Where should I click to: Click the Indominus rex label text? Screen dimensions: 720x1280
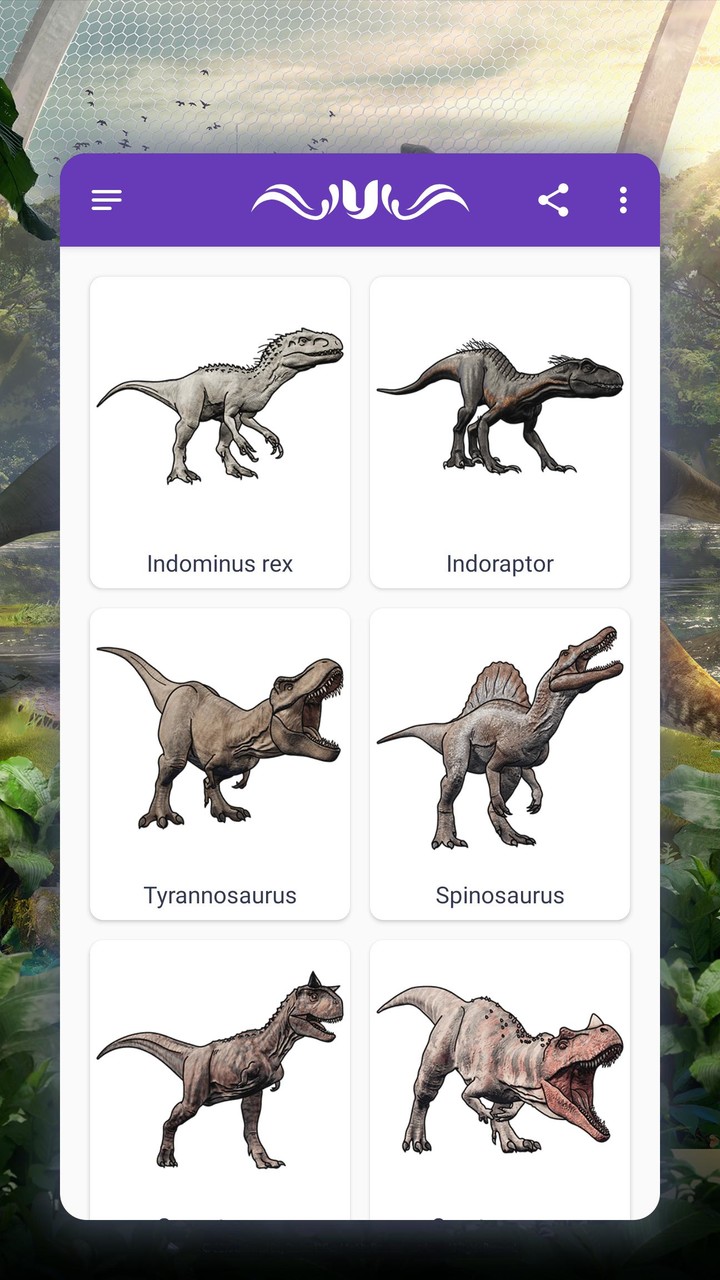[x=219, y=563]
